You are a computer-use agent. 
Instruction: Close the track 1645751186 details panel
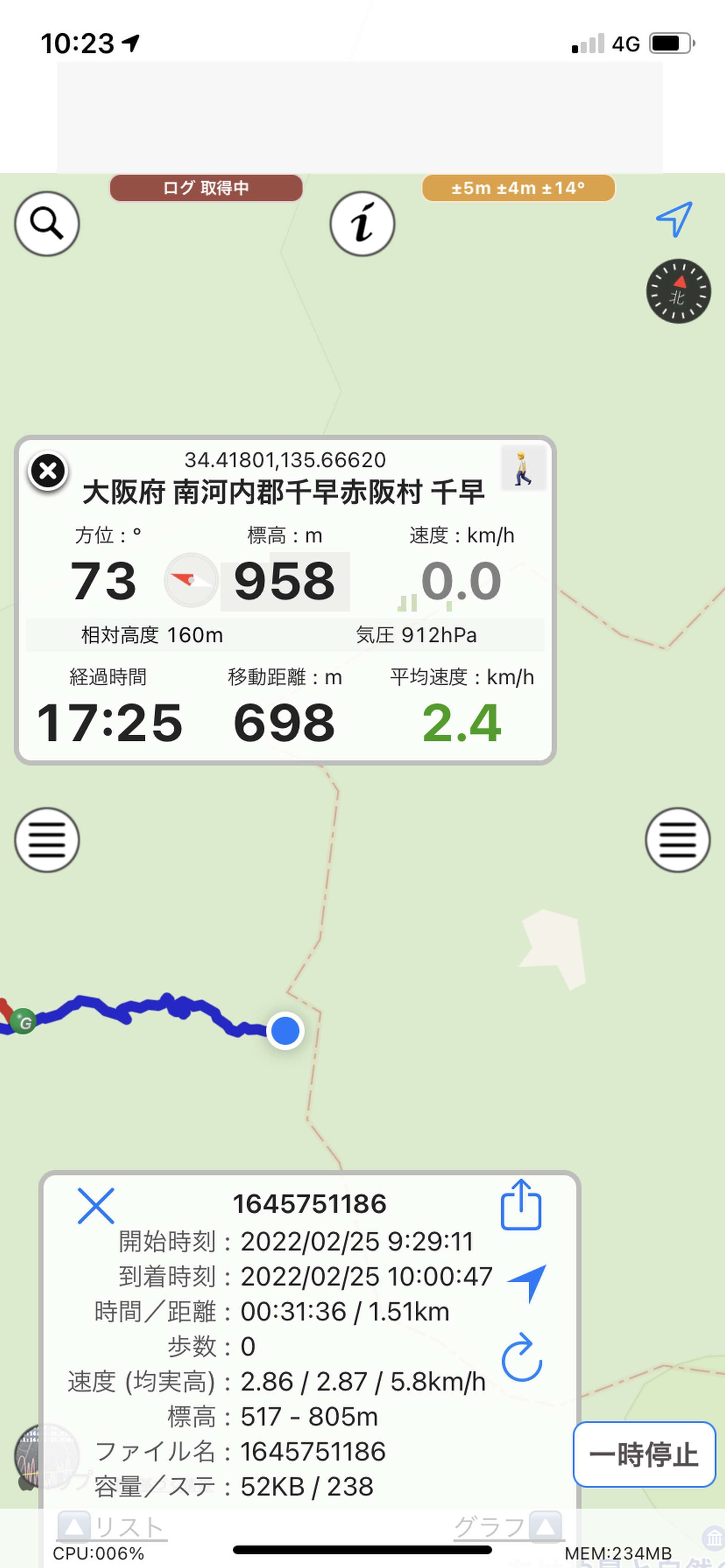pyautogui.click(x=96, y=1206)
